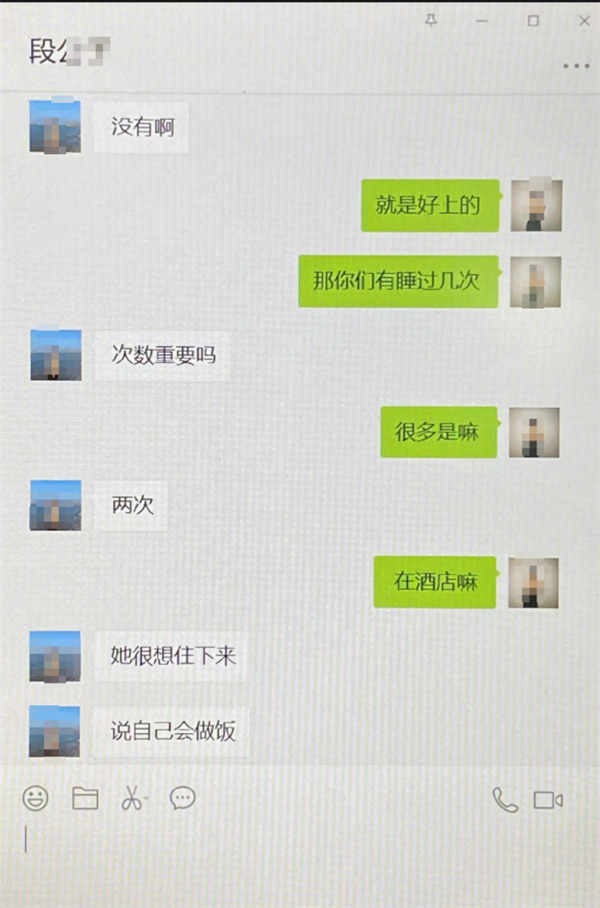
Task: Focus the message input box
Action: pos(300,850)
